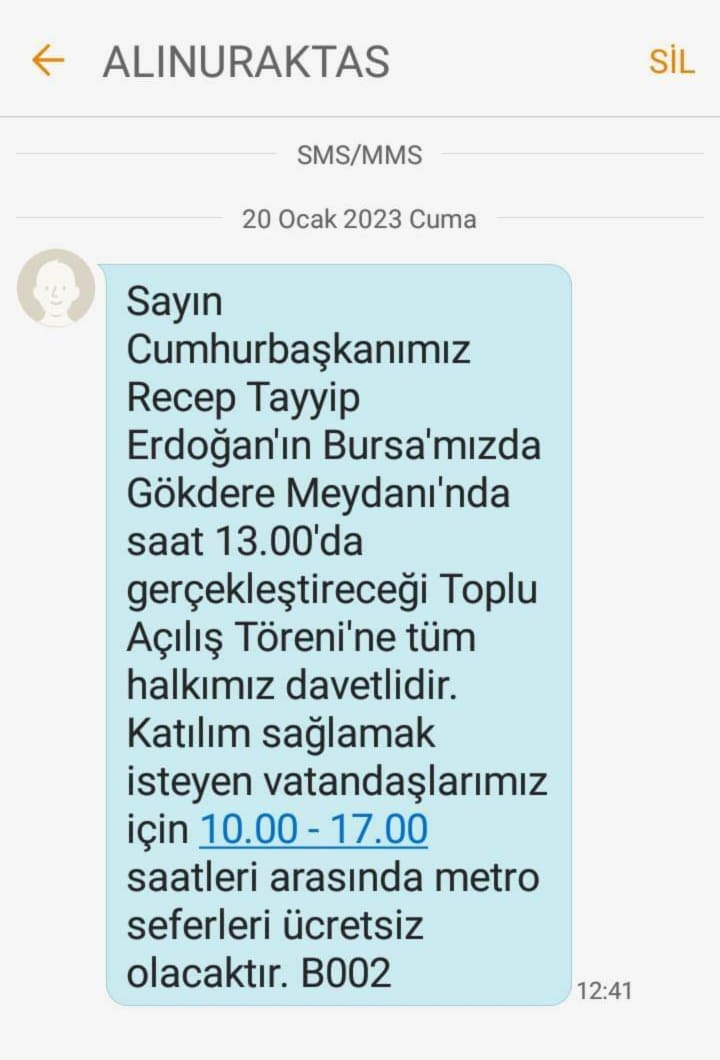Open the underlined 10.00 - 17.00 link
The image size is (720, 1060).
tap(314, 830)
